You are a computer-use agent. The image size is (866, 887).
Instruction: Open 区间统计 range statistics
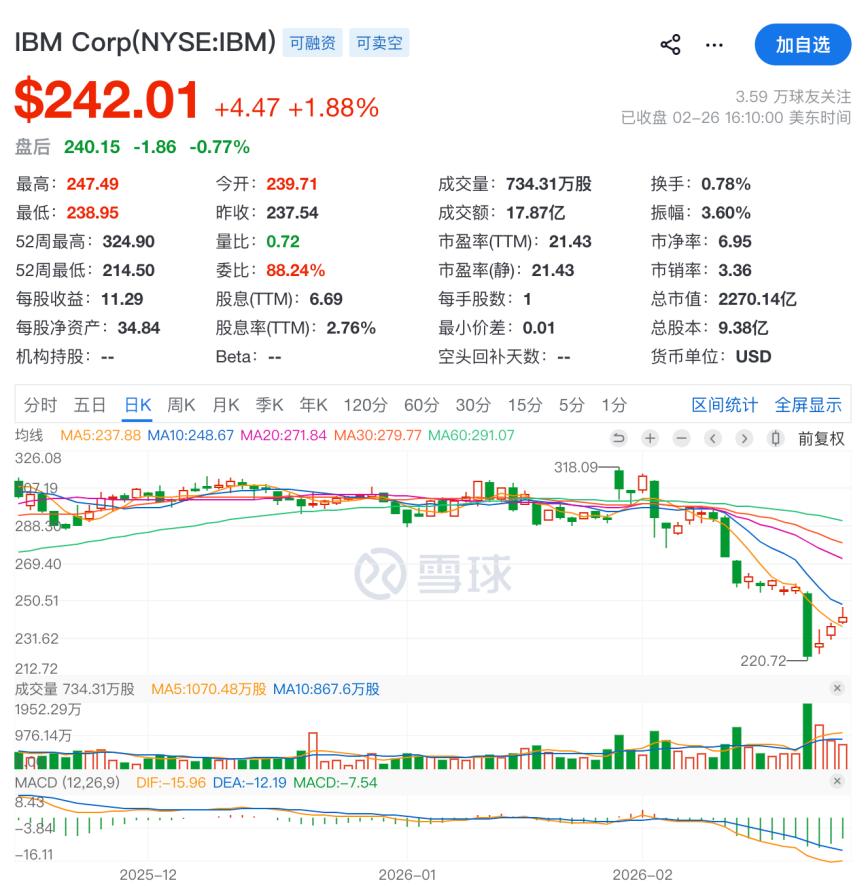click(725, 405)
